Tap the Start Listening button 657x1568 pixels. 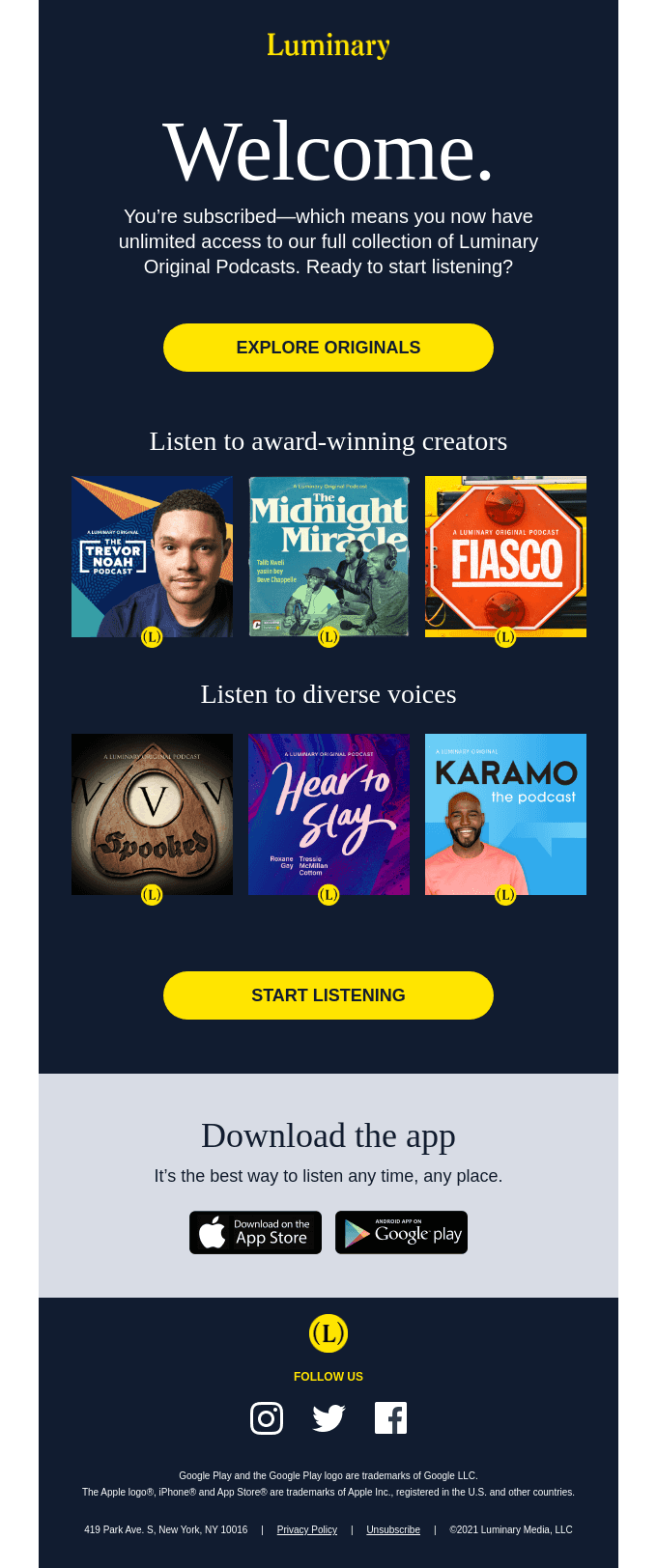tap(328, 995)
